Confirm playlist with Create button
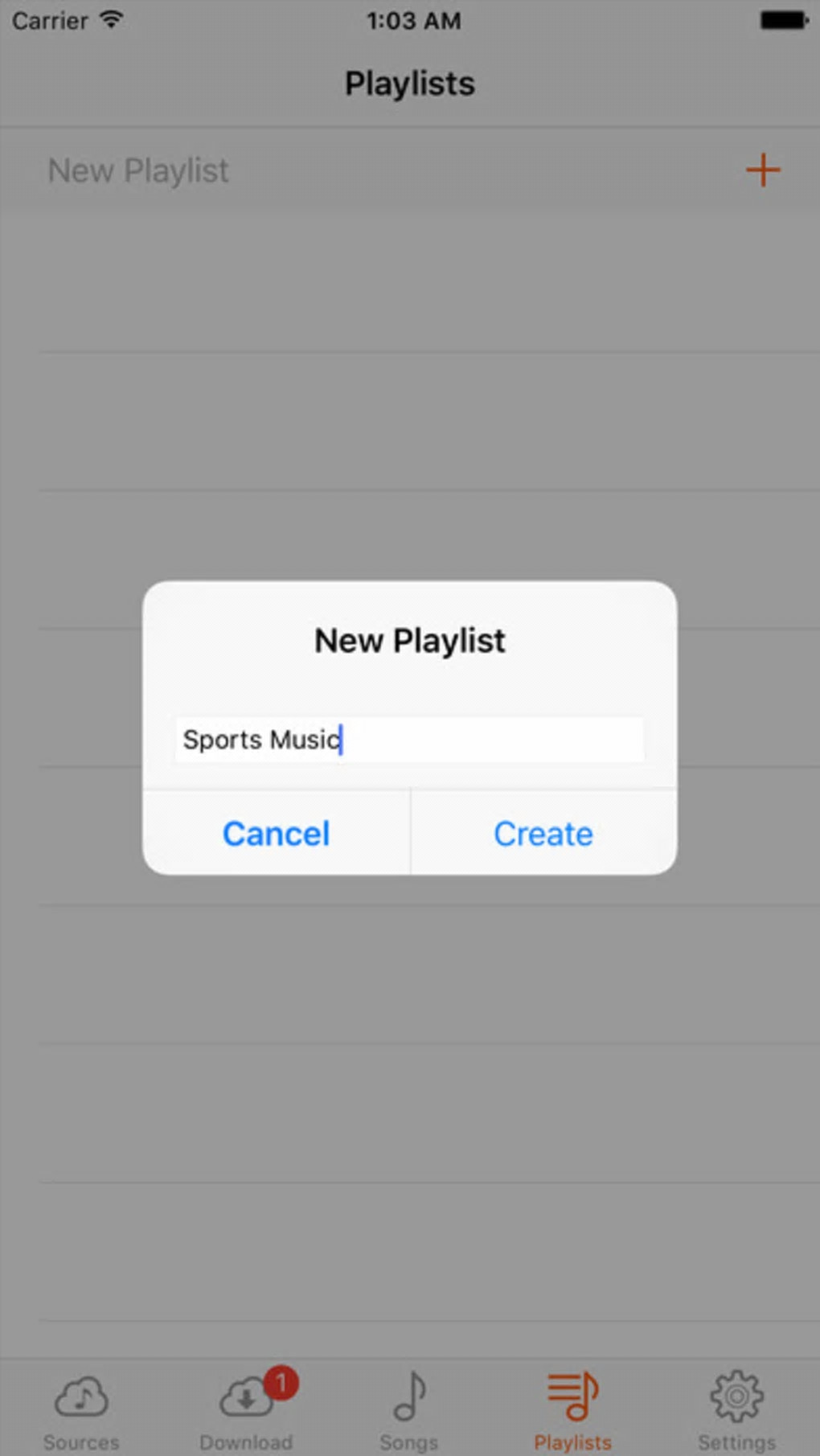The height and width of the screenshot is (1456, 820). 543,834
